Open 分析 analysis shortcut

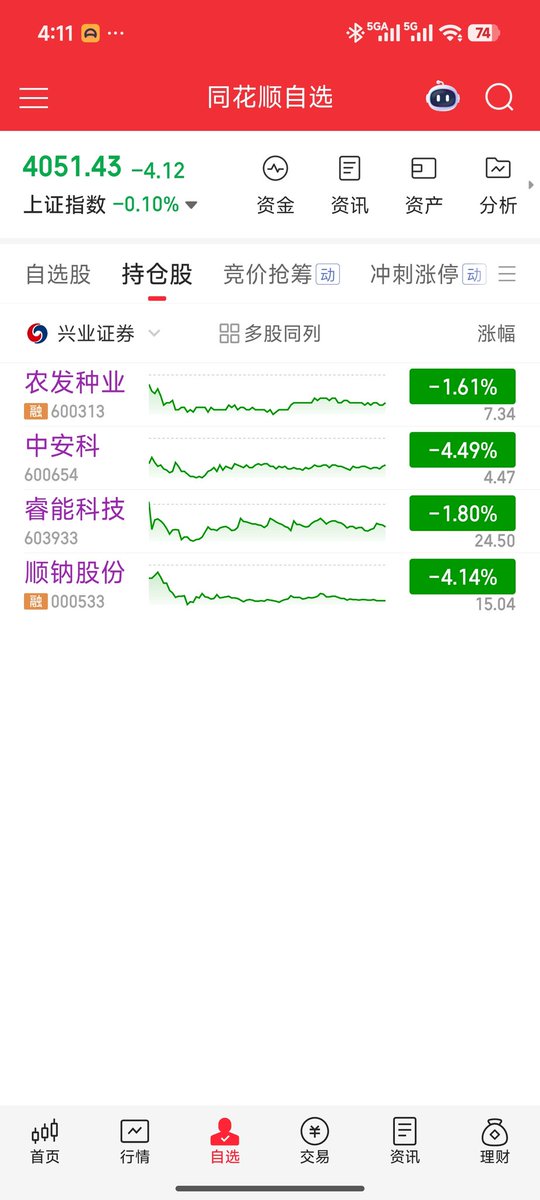(498, 186)
